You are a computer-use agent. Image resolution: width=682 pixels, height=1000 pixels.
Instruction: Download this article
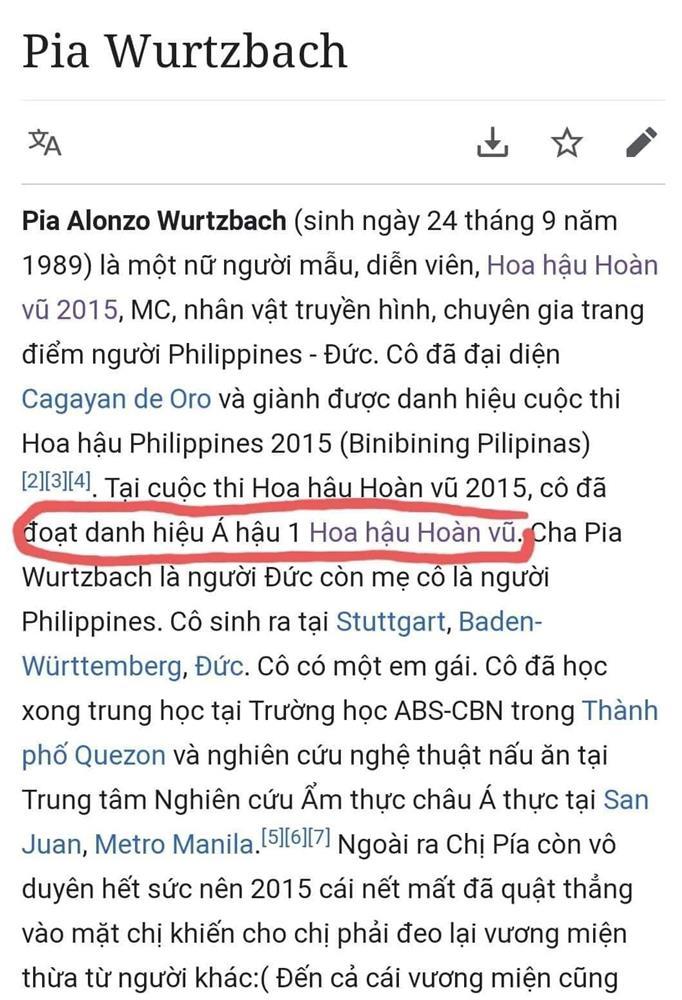tap(492, 143)
